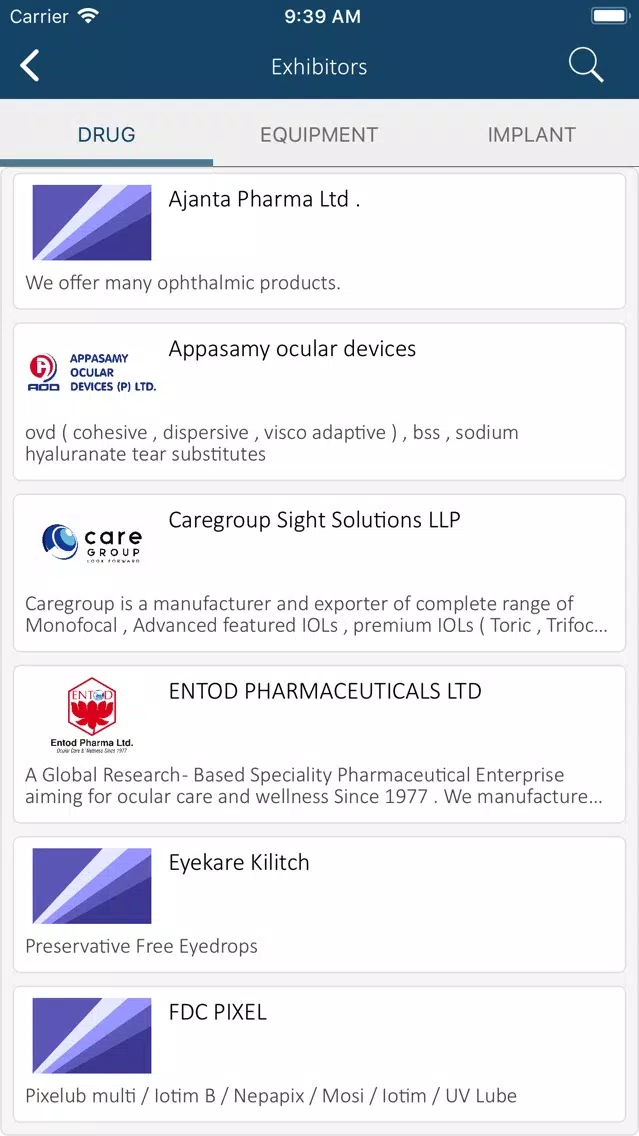Switch to the IMPLANT tab
639x1136 pixels.
tap(532, 135)
